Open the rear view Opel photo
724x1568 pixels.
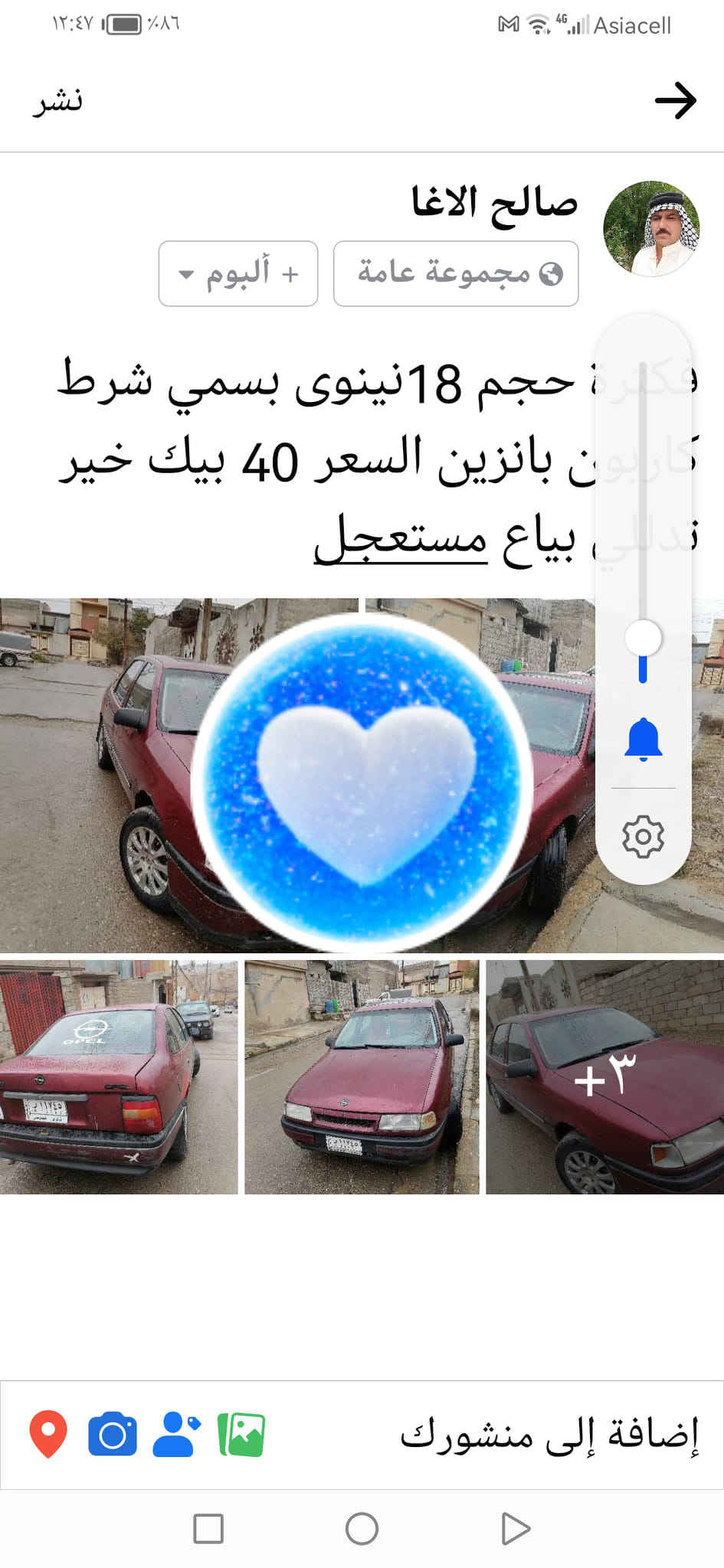click(118, 1076)
